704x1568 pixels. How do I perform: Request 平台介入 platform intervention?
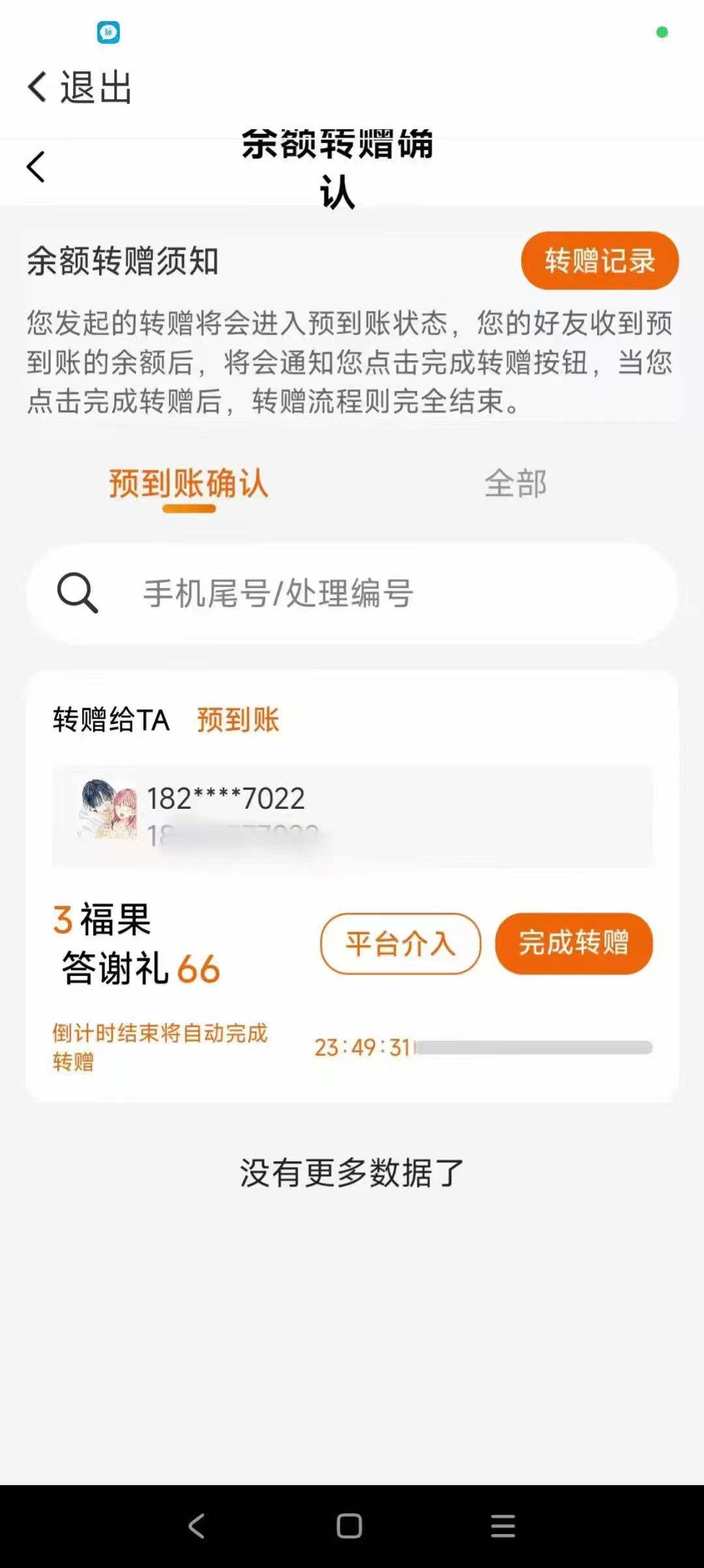click(x=400, y=943)
